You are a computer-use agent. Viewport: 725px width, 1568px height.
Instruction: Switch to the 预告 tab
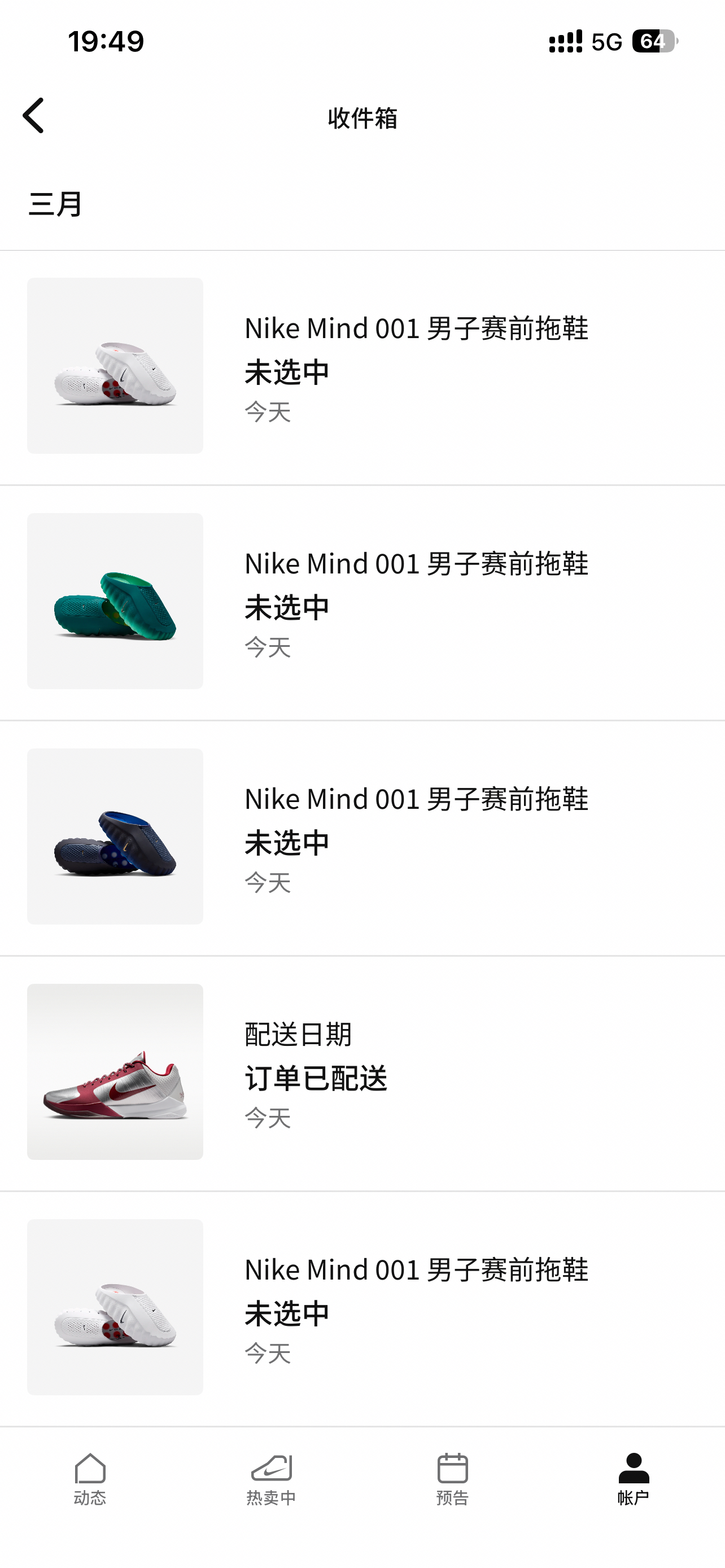point(452,1479)
